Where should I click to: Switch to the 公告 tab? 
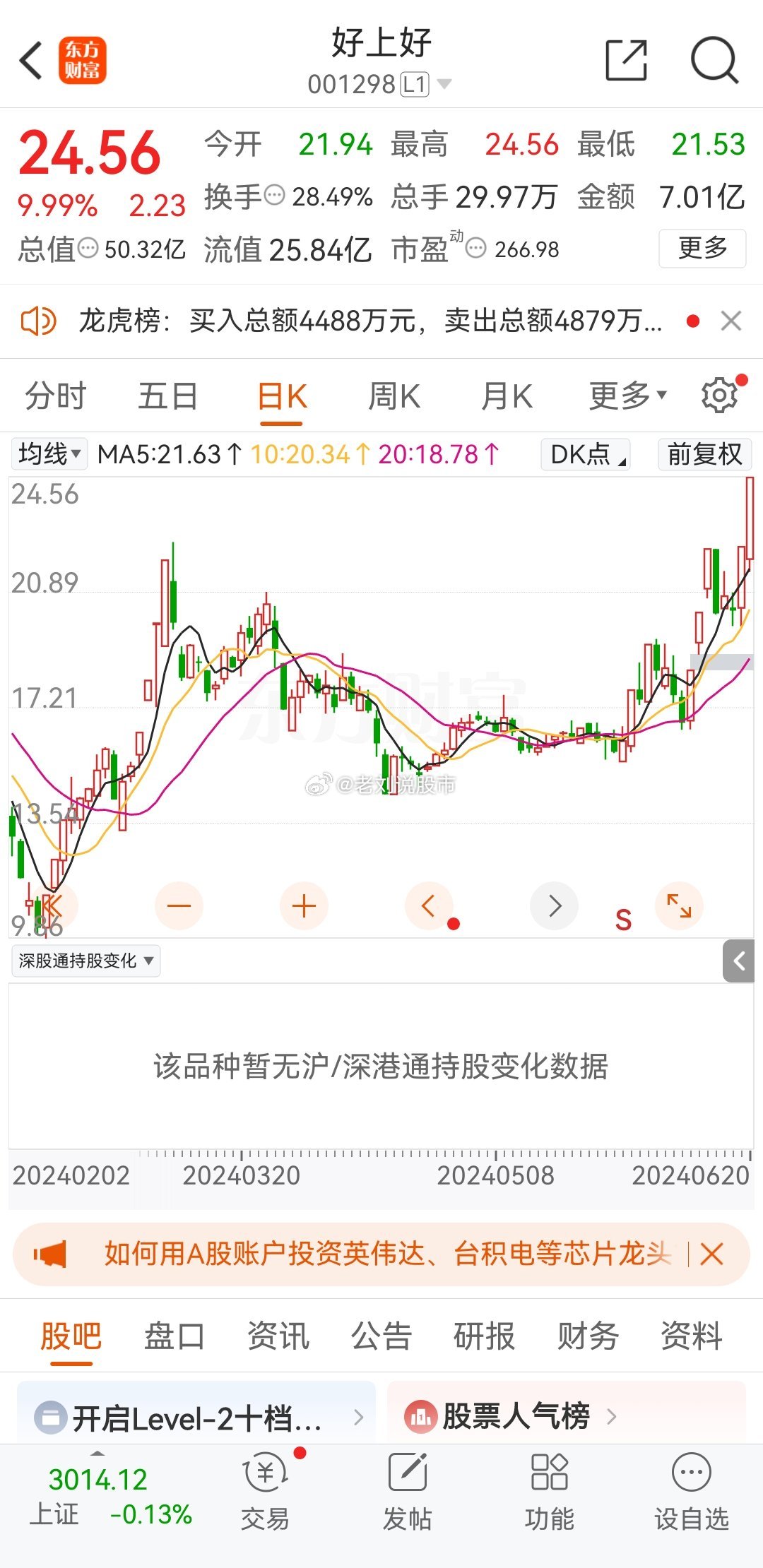[381, 1336]
